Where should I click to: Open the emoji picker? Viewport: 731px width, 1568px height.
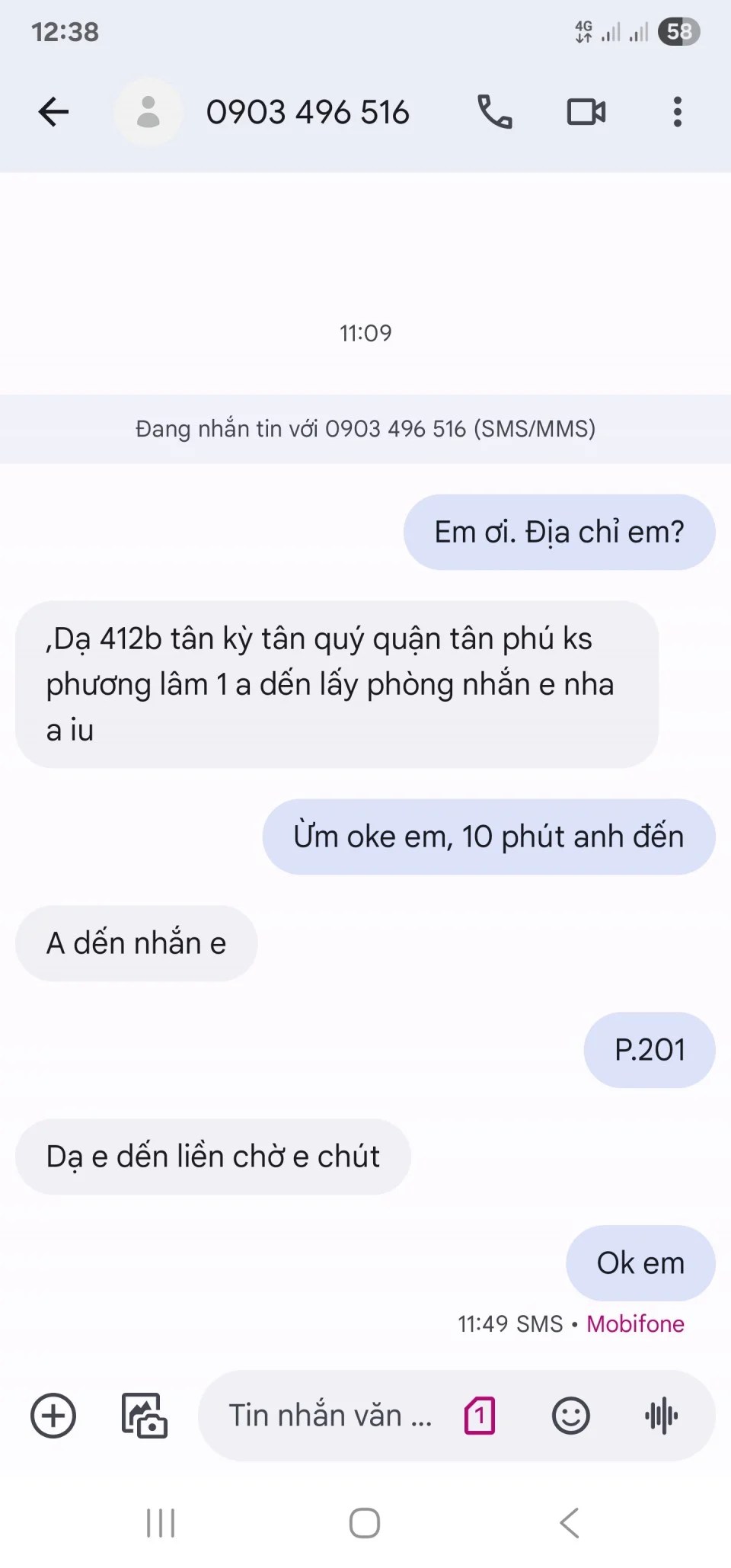point(570,1416)
